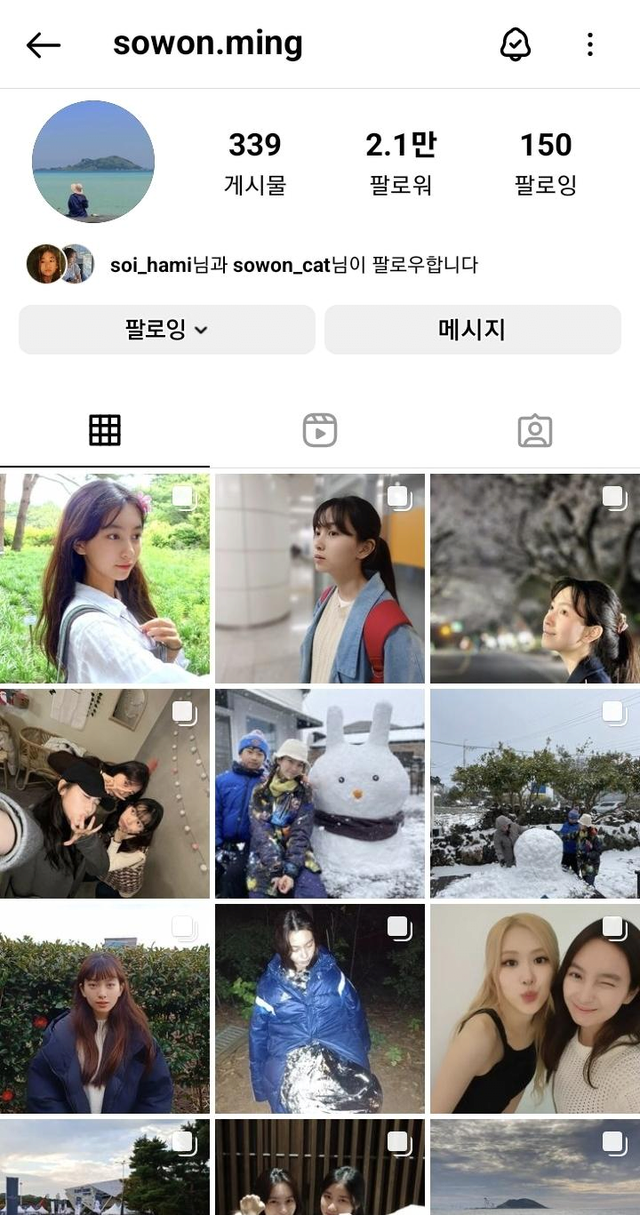Expand the 팔로잉 dropdown button

(x=166, y=330)
